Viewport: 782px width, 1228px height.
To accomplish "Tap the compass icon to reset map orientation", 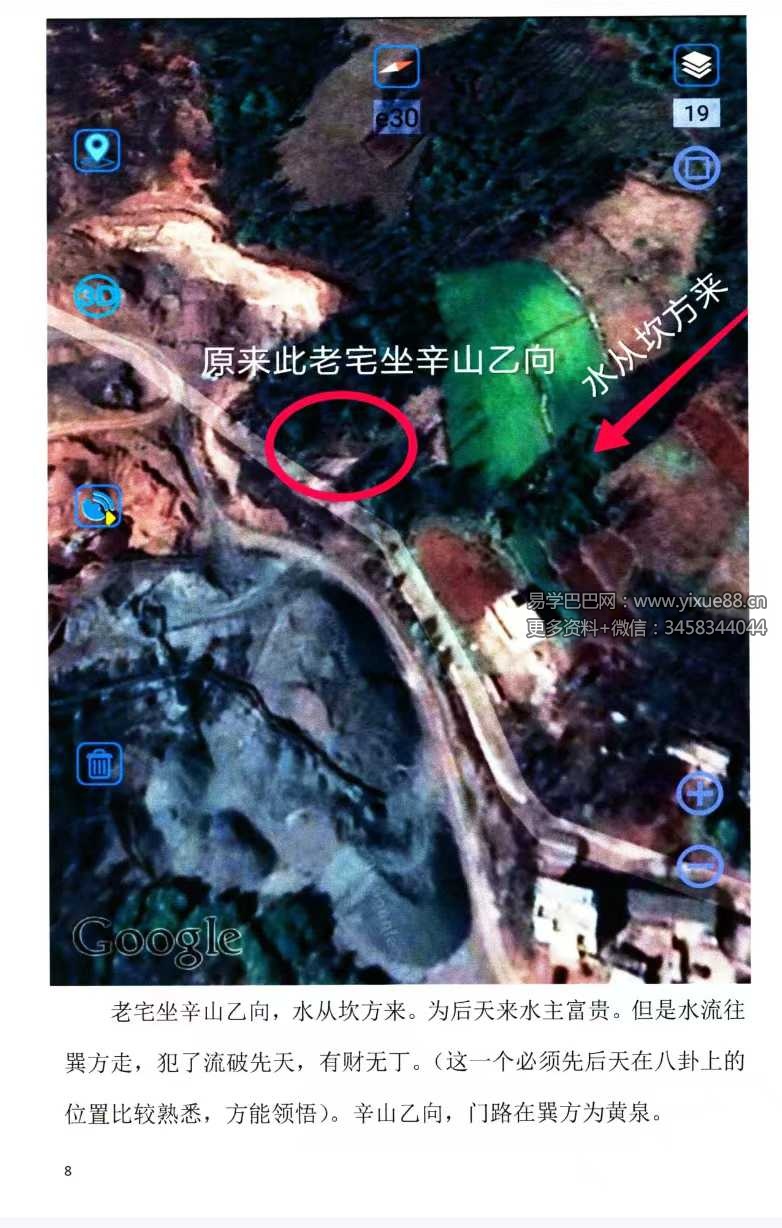I will click(396, 67).
